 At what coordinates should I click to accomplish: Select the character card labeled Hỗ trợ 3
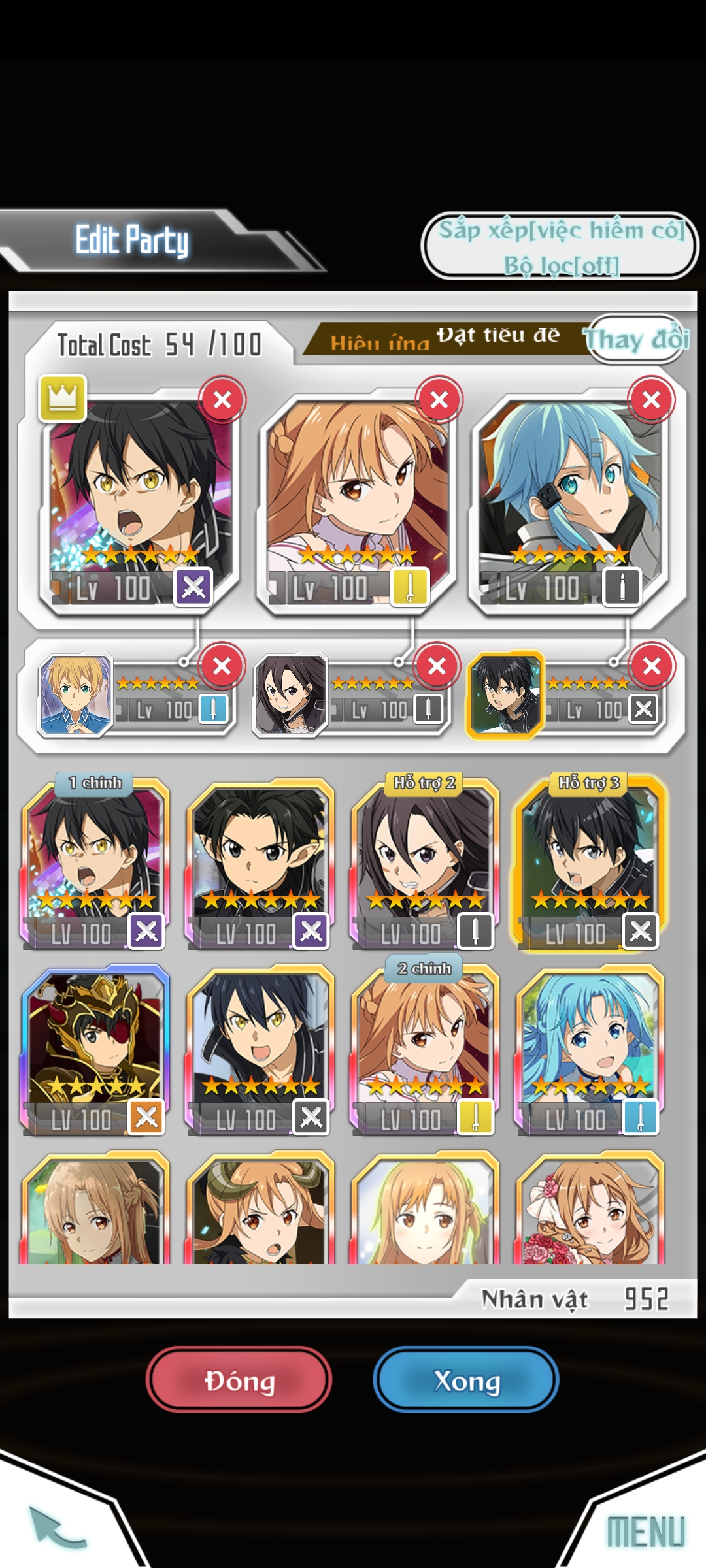(x=590, y=862)
